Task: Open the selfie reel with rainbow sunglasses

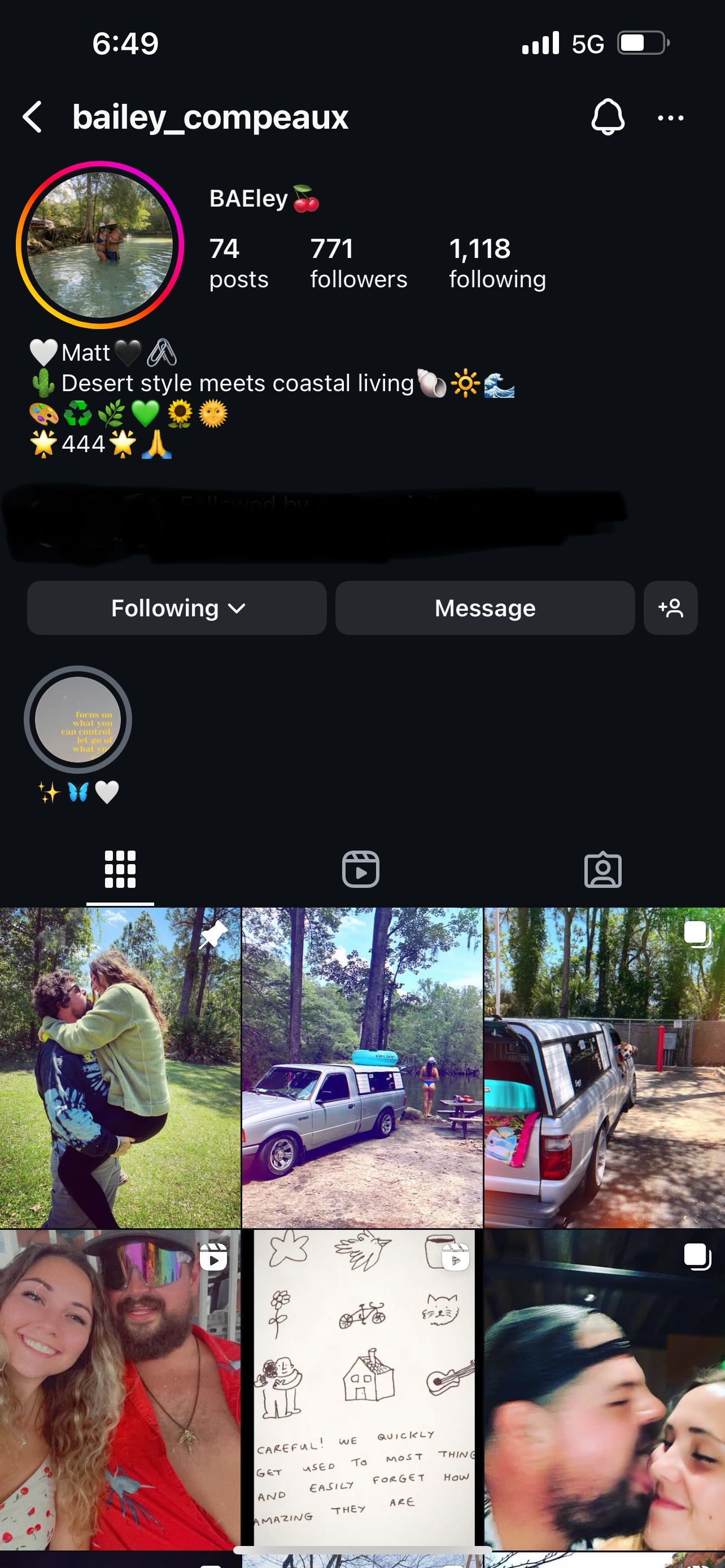Action: pyautogui.click(x=120, y=1390)
